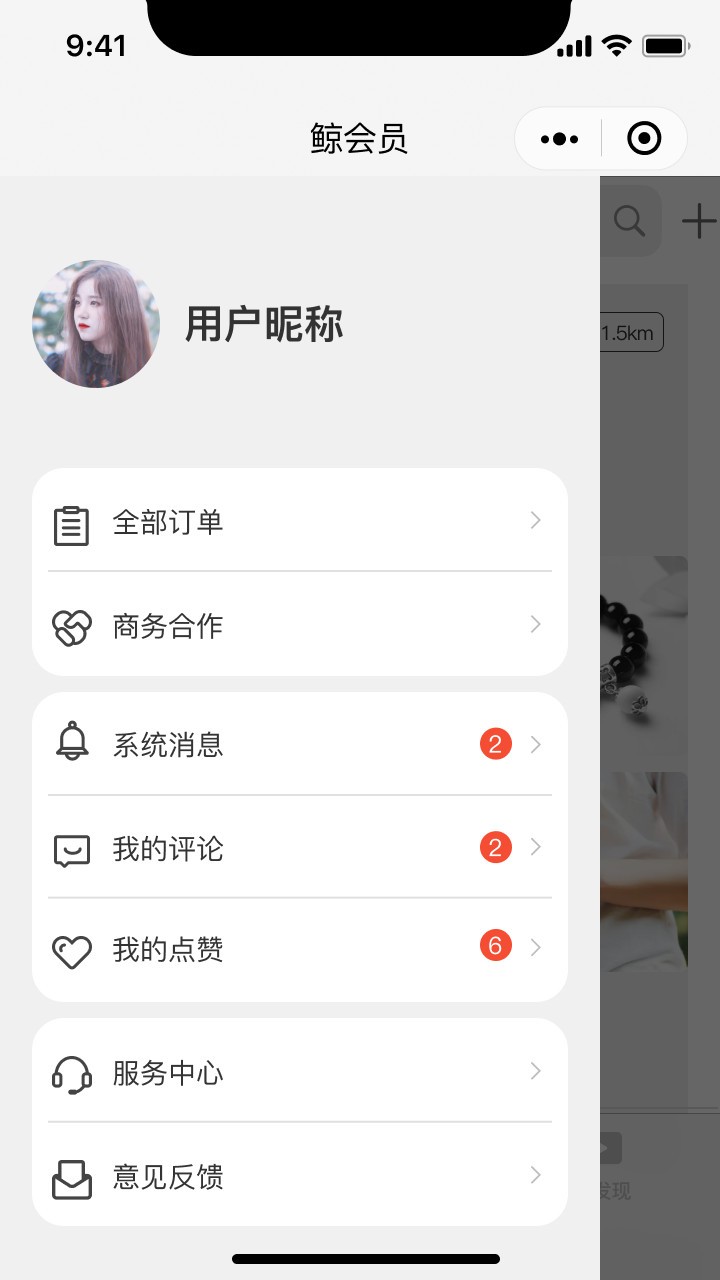
Task: Tap the dimmed search icon behind the drawer
Action: pyautogui.click(x=629, y=220)
